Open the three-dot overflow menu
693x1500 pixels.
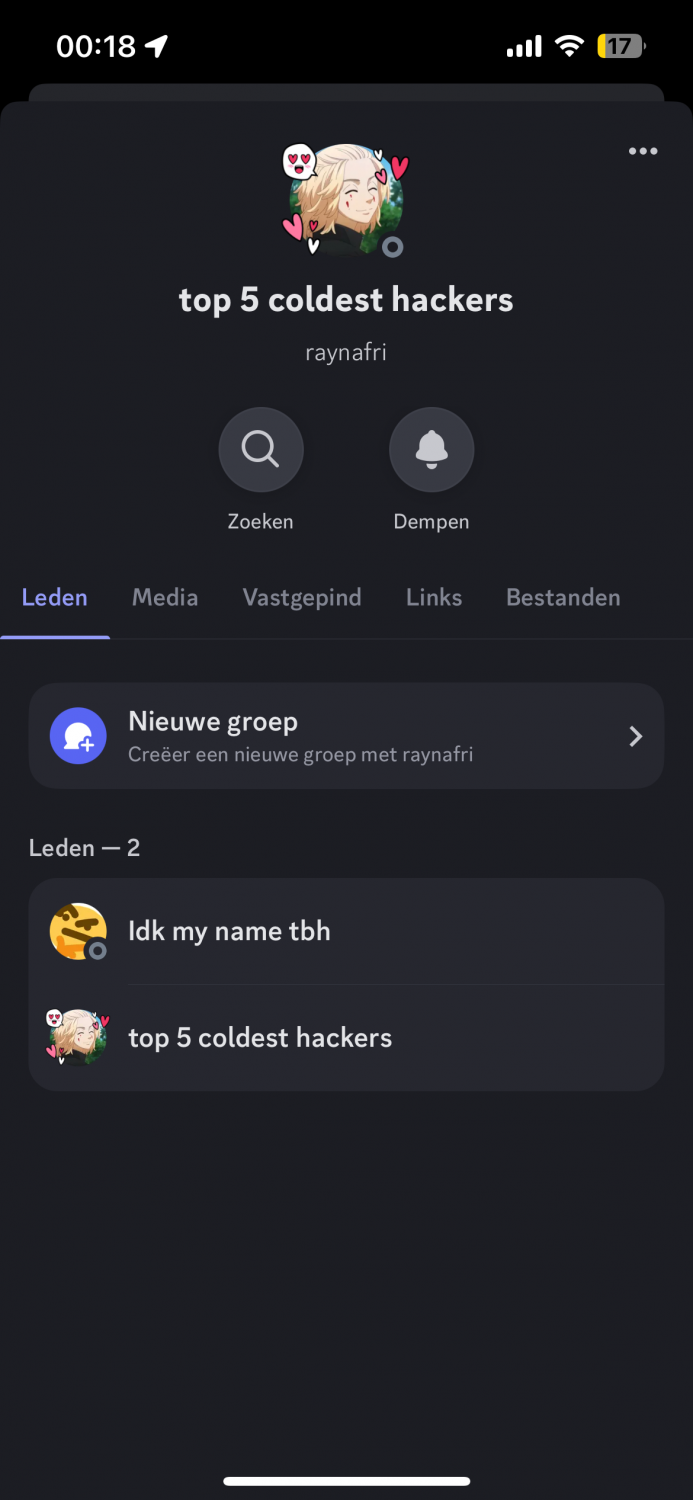click(x=642, y=152)
